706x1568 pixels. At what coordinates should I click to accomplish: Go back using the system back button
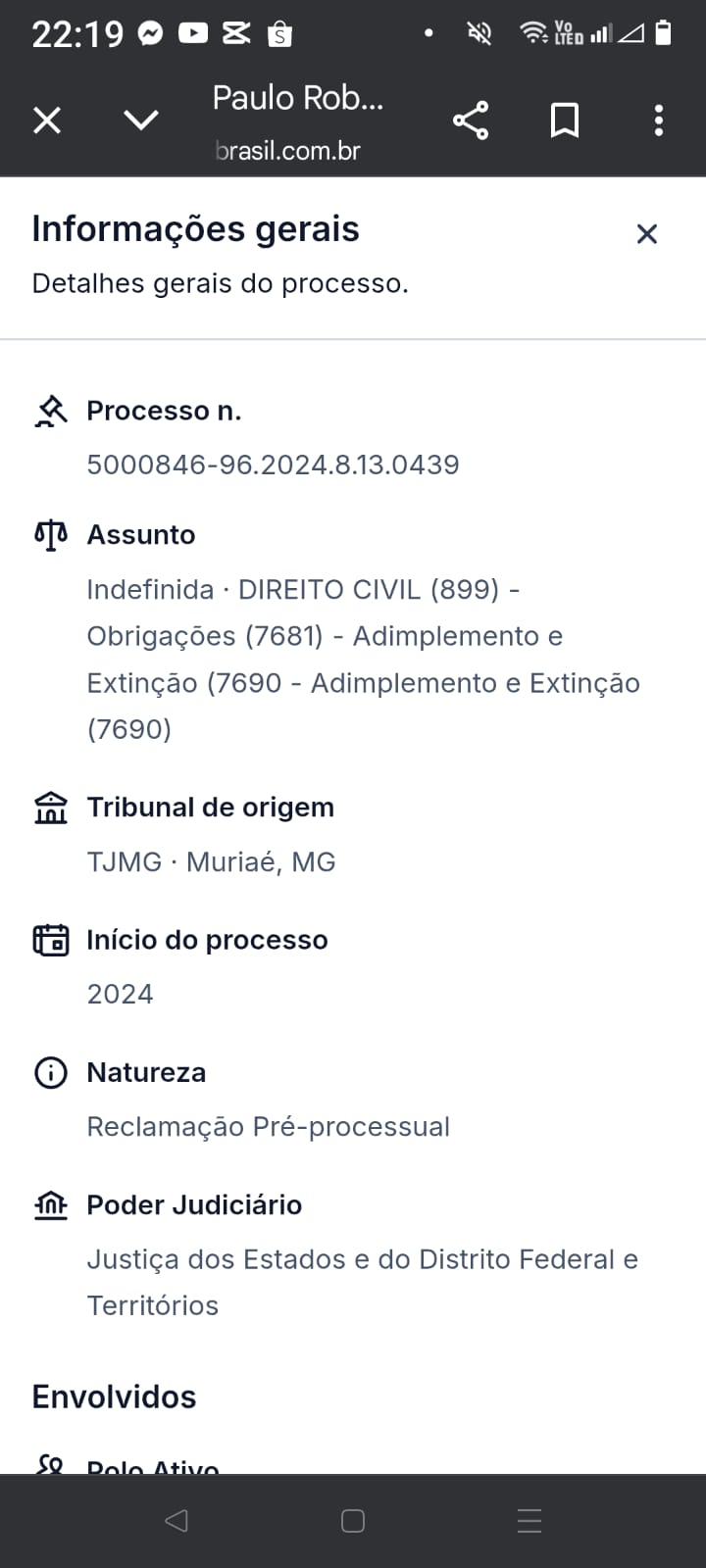[176, 1521]
